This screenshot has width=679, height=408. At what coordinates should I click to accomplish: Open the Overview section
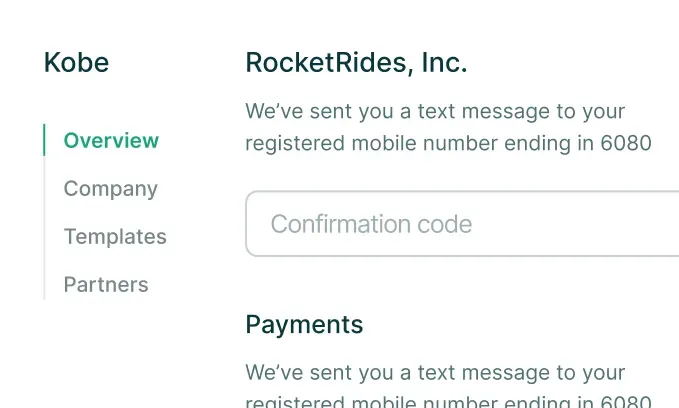tap(111, 141)
